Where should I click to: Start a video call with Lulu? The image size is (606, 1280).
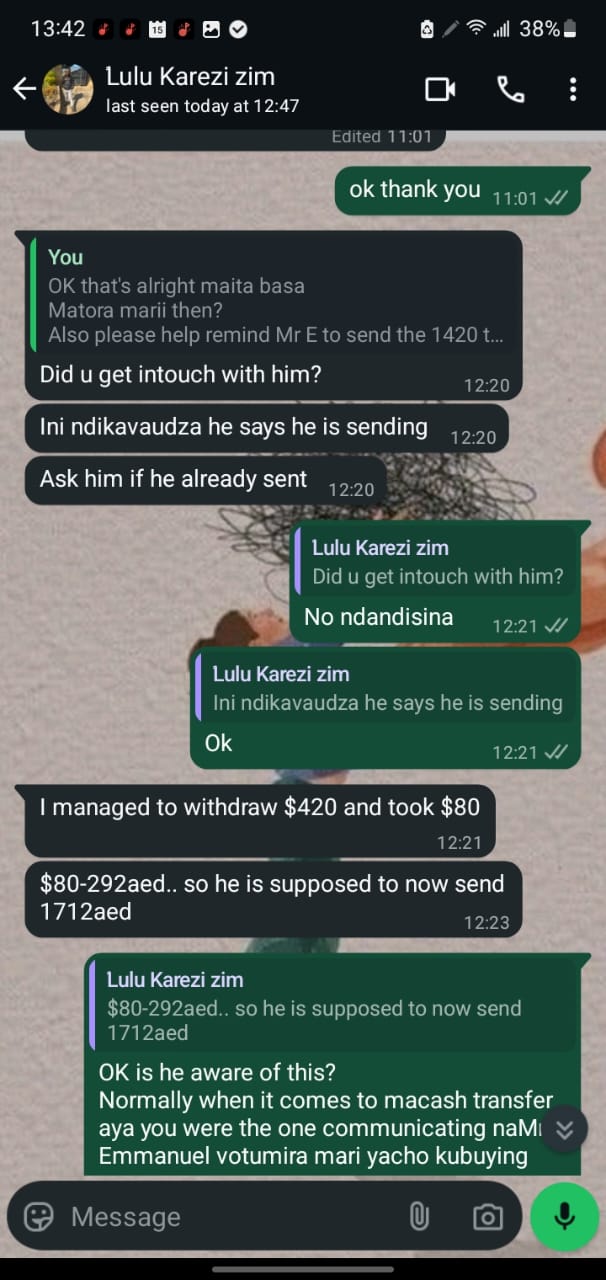pyautogui.click(x=440, y=89)
